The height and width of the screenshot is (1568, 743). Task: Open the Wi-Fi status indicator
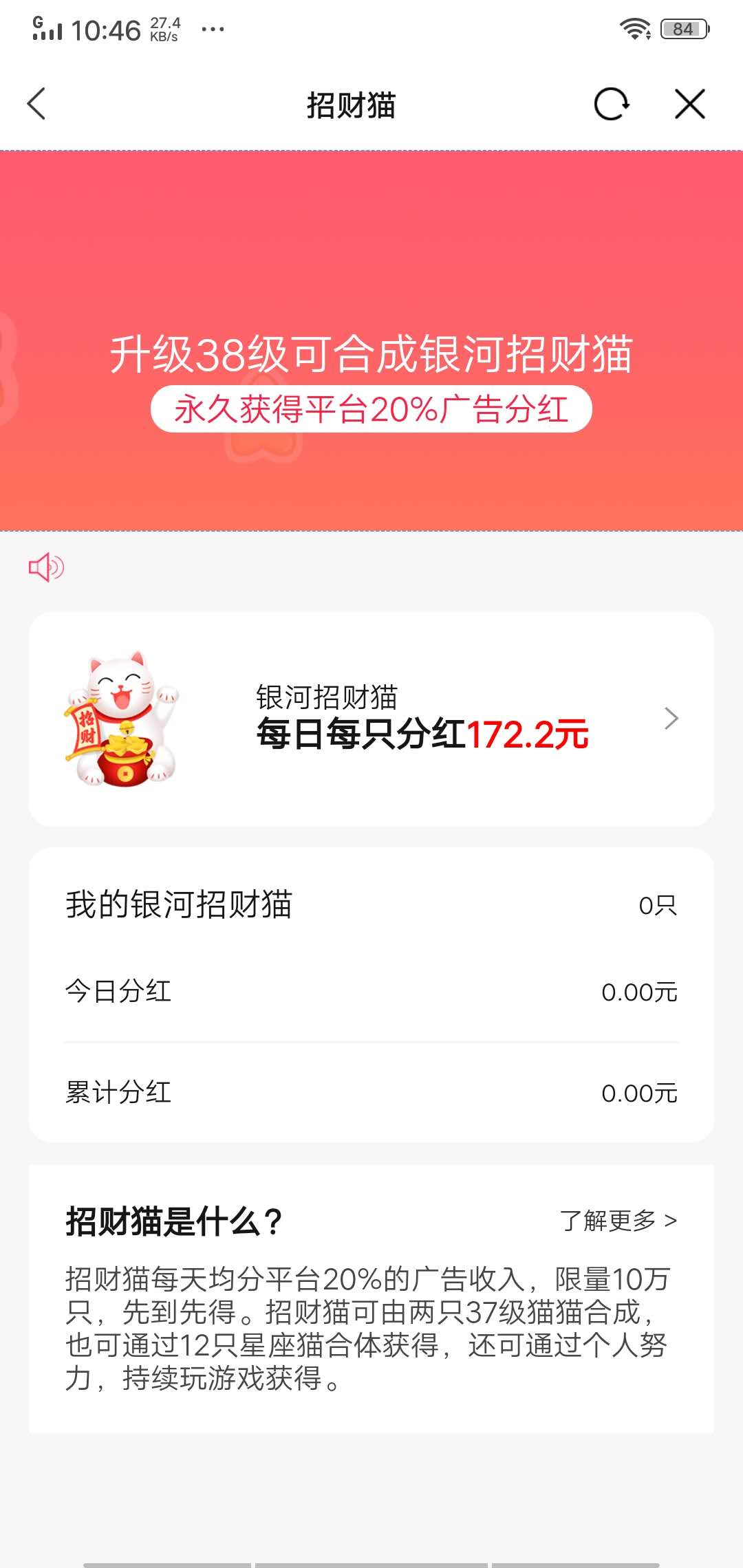point(634,29)
